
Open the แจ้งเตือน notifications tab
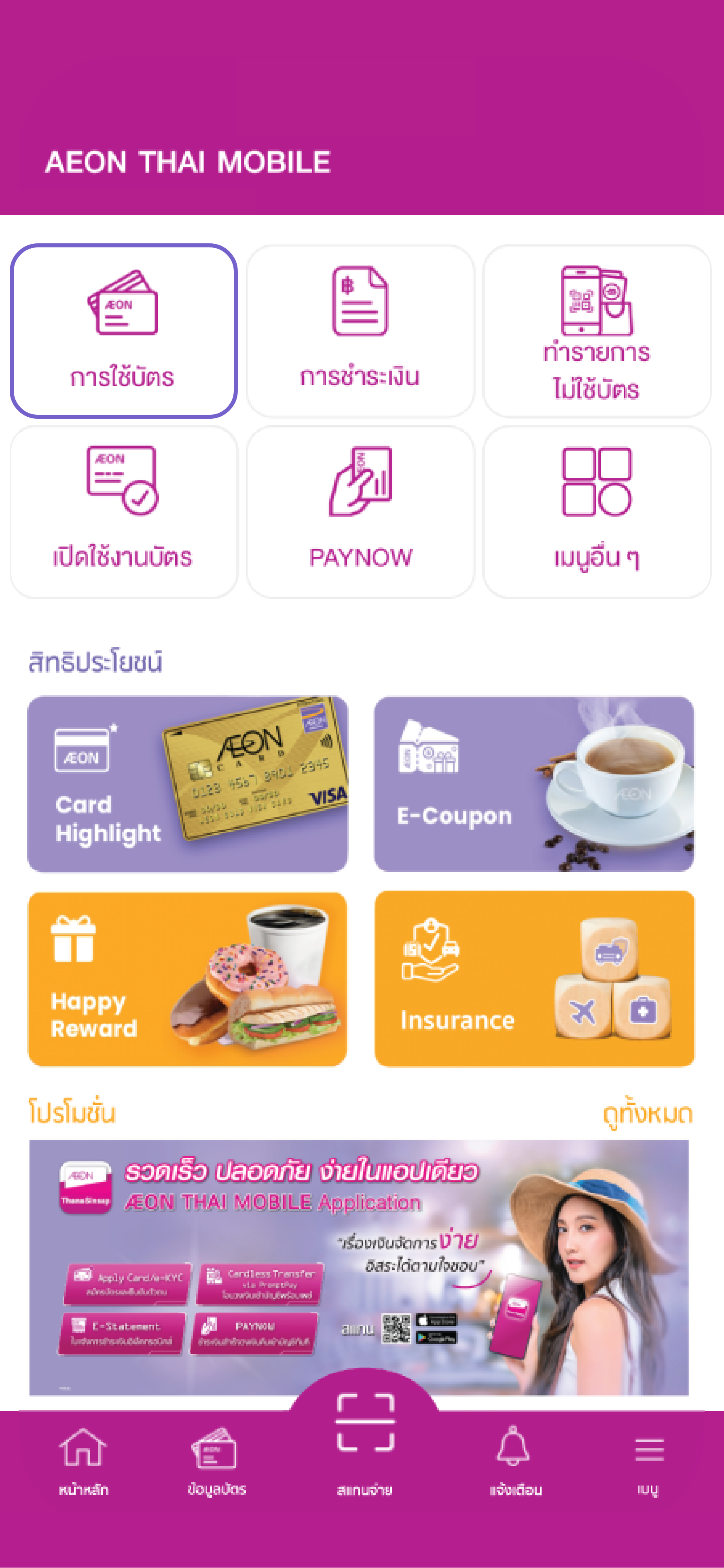point(515,1461)
